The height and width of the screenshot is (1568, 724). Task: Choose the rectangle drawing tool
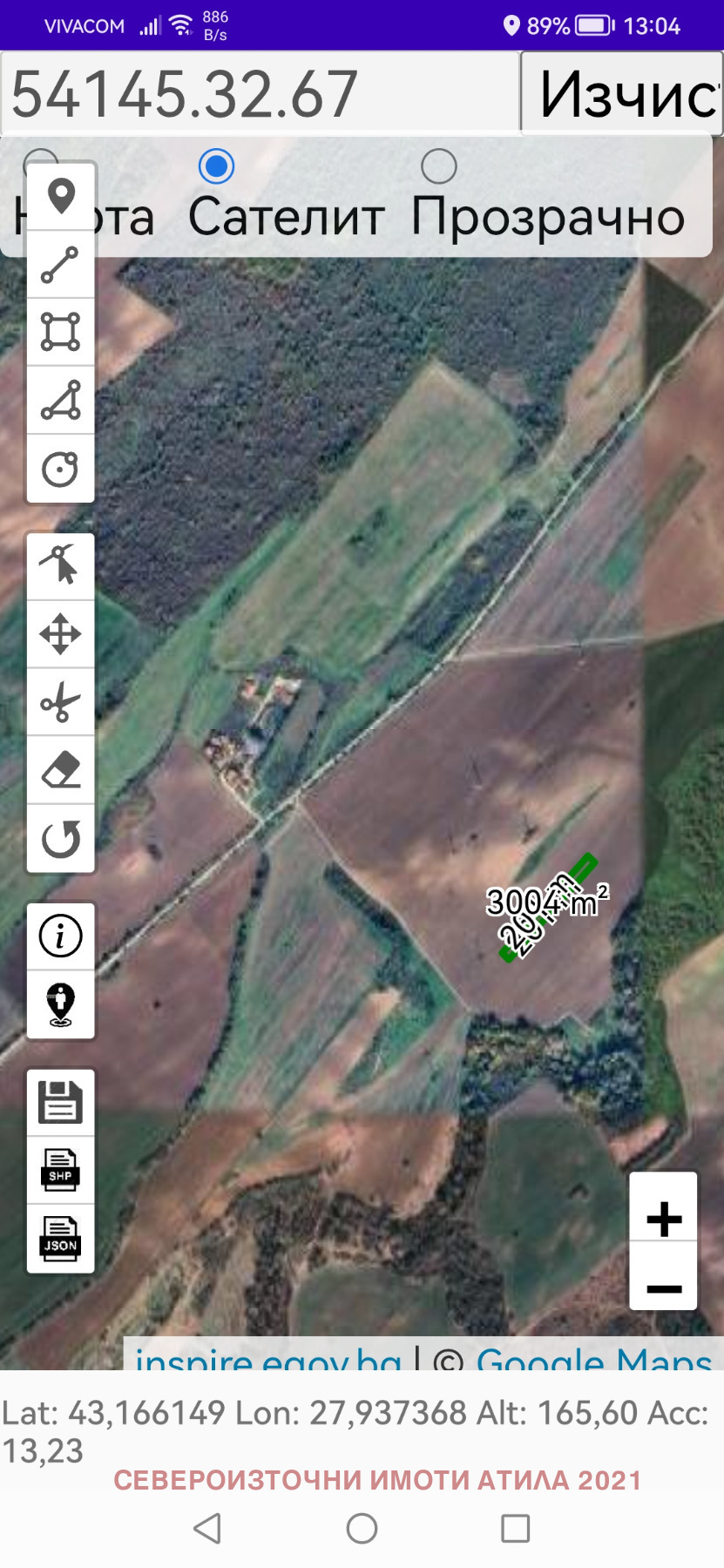61,332
